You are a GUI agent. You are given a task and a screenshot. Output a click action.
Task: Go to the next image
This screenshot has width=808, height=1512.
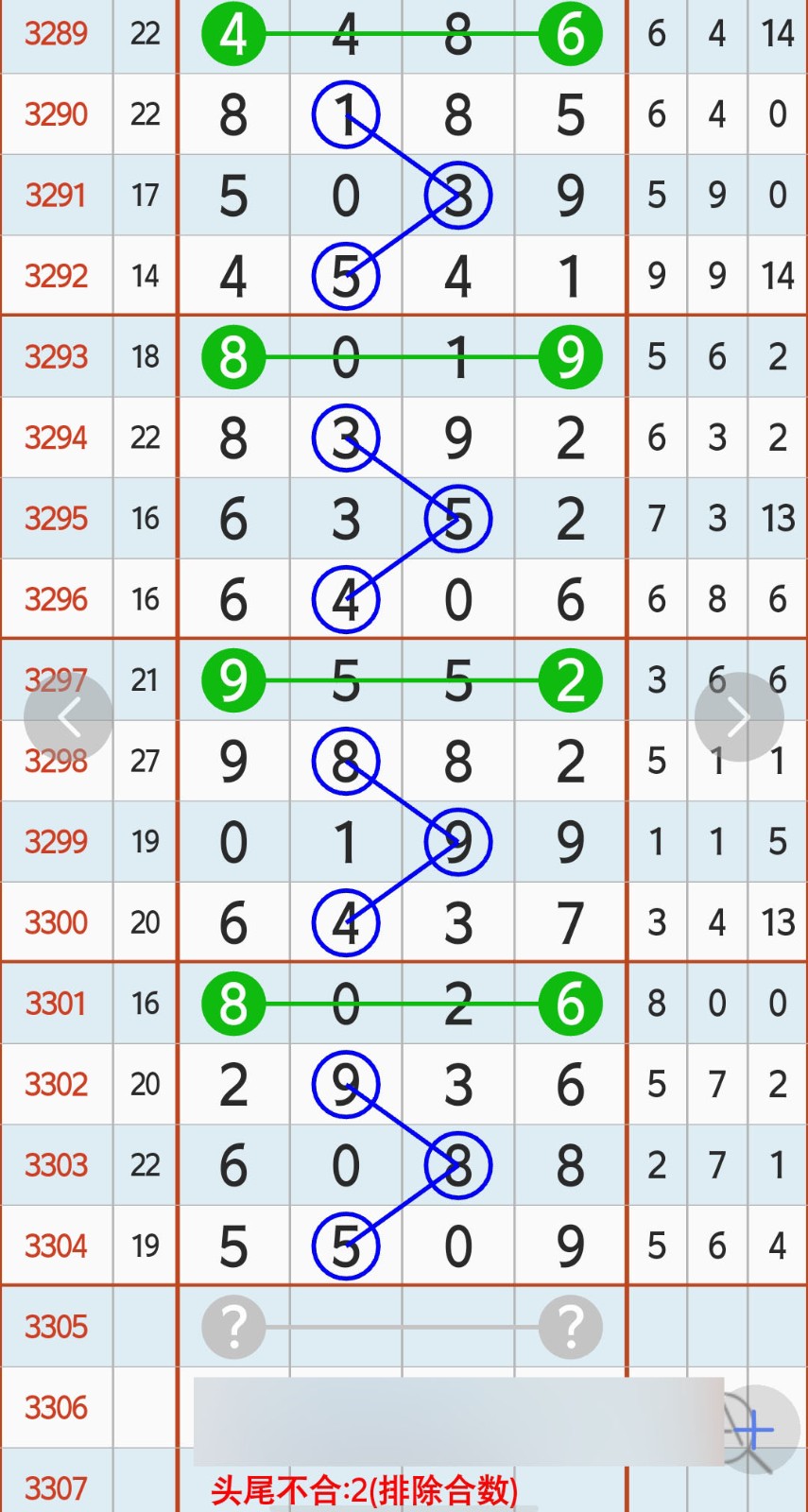coord(739,717)
